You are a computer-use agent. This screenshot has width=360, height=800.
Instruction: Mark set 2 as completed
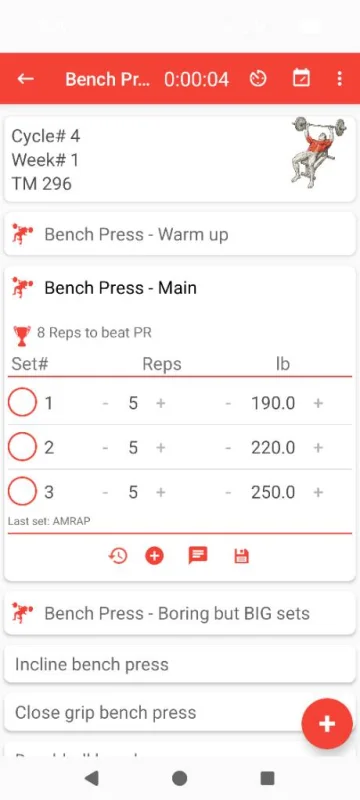22,447
